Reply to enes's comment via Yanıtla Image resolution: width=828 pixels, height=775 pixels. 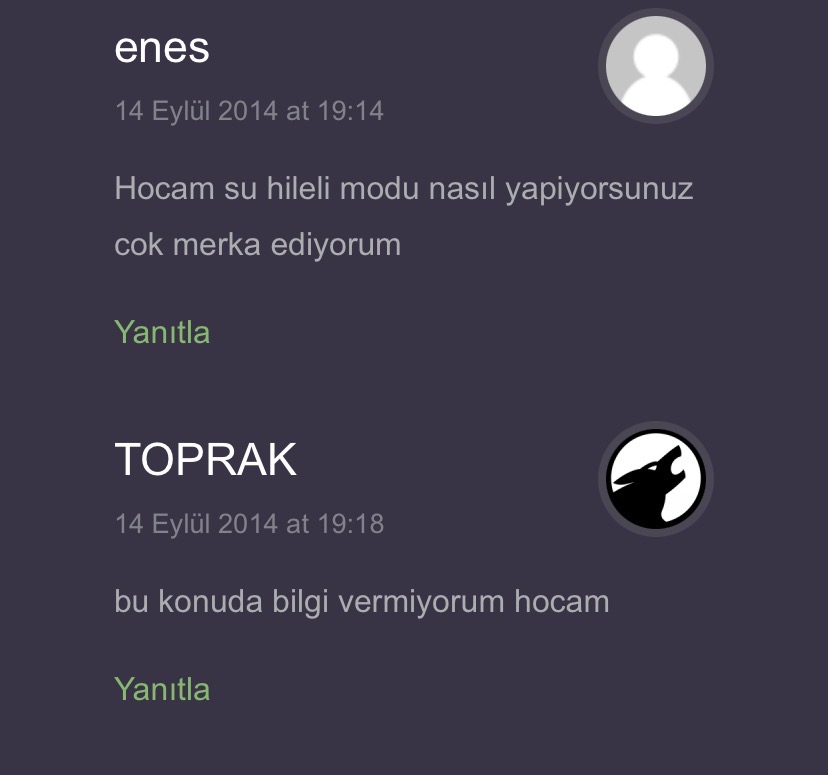coord(162,332)
